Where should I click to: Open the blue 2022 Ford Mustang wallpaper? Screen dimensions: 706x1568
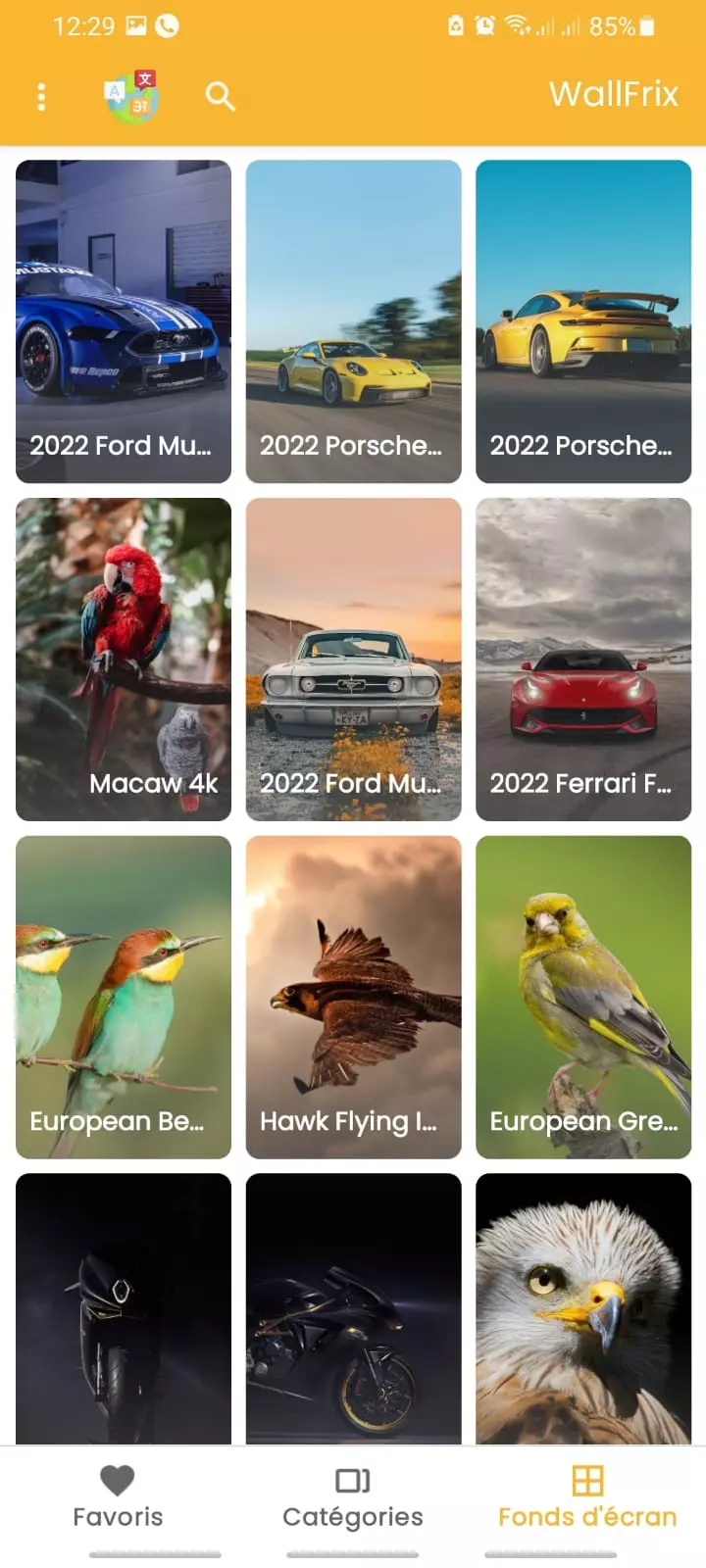coord(124,321)
